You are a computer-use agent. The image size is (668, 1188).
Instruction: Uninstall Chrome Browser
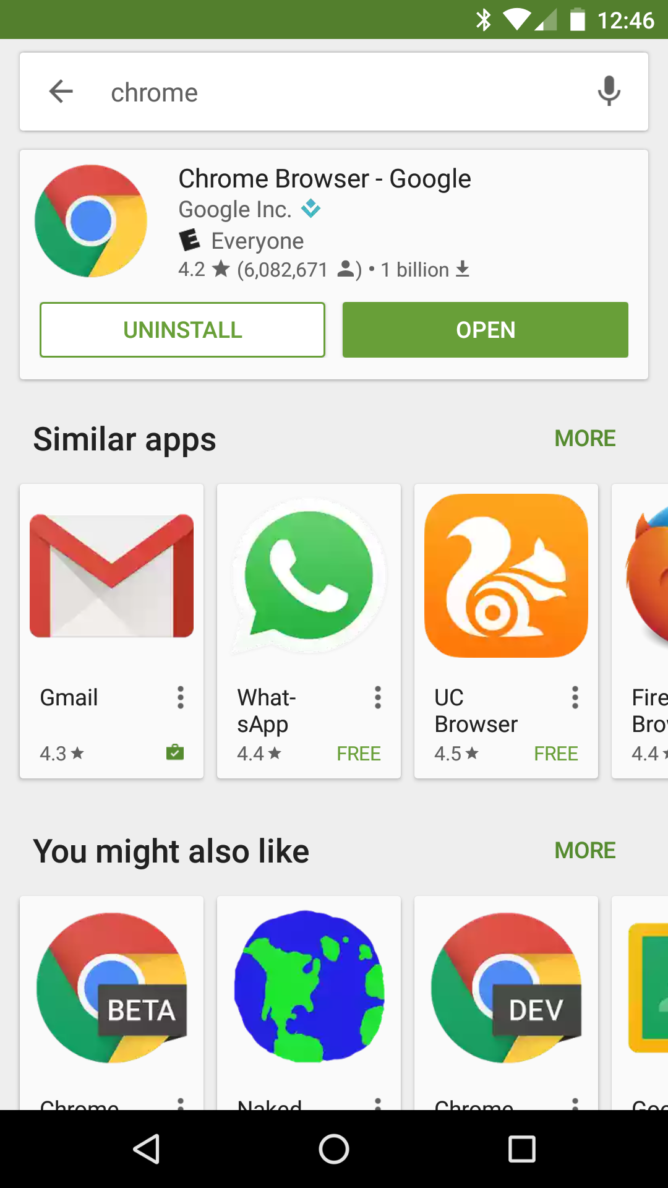pos(182,330)
